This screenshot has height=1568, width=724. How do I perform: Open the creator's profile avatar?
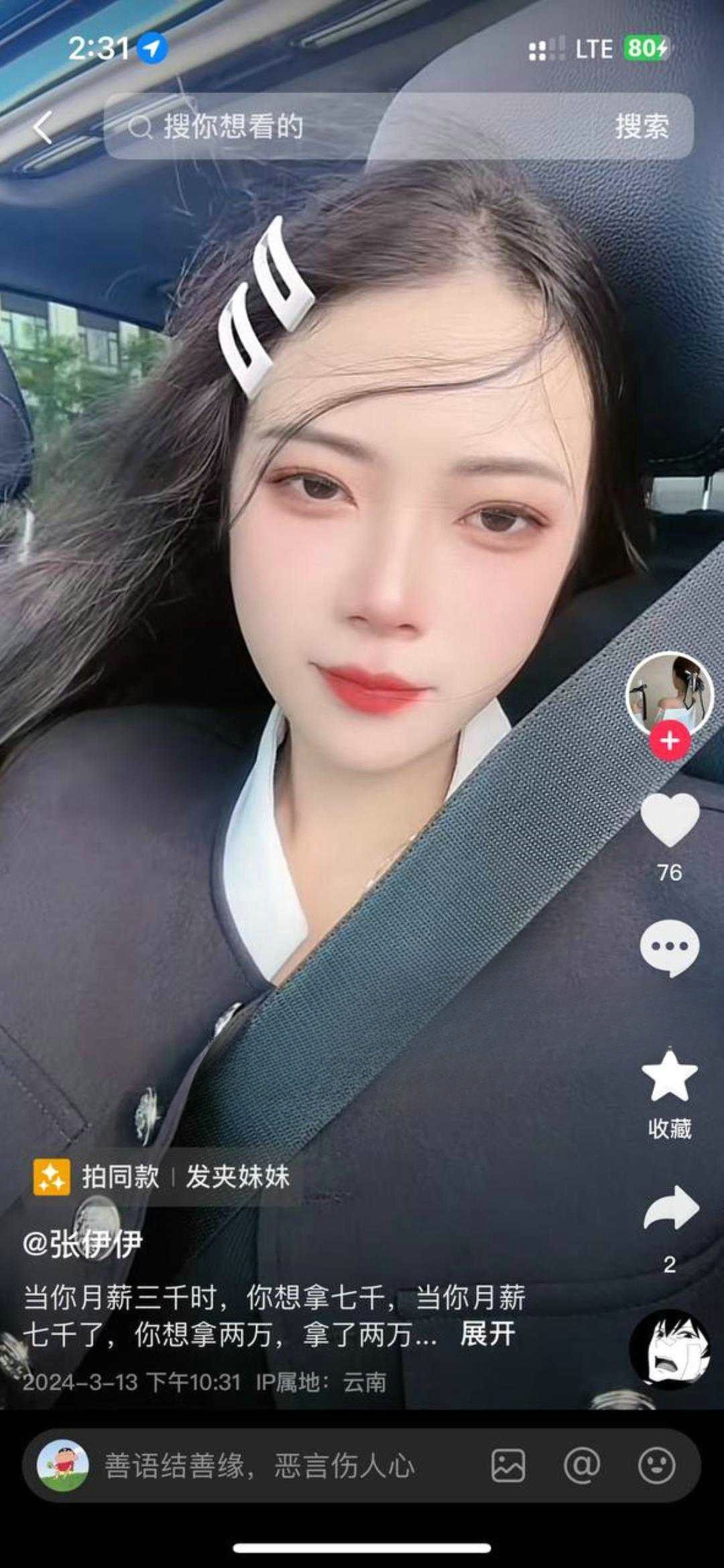point(669,694)
